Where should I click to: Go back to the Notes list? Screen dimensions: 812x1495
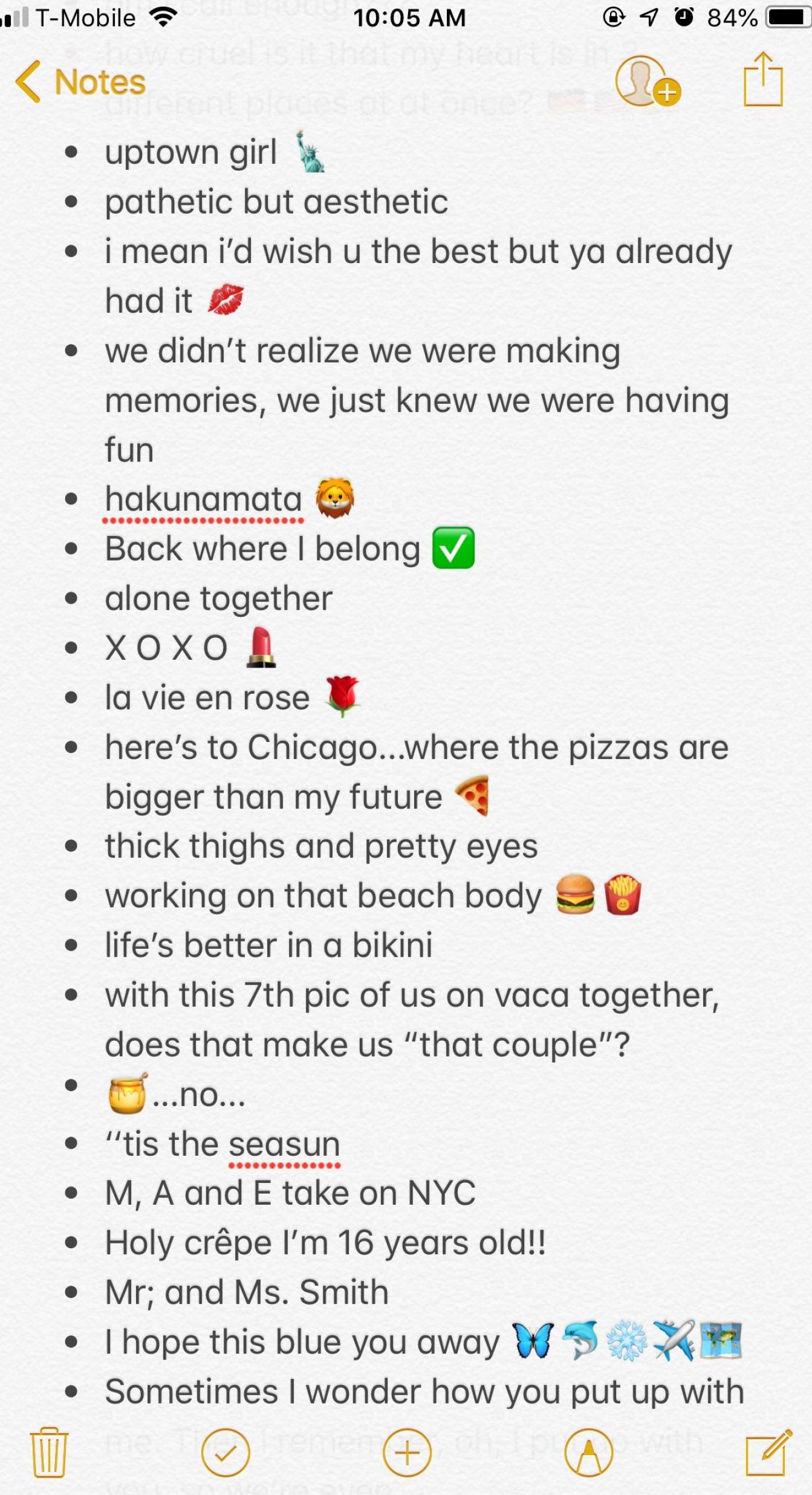pyautogui.click(x=82, y=82)
